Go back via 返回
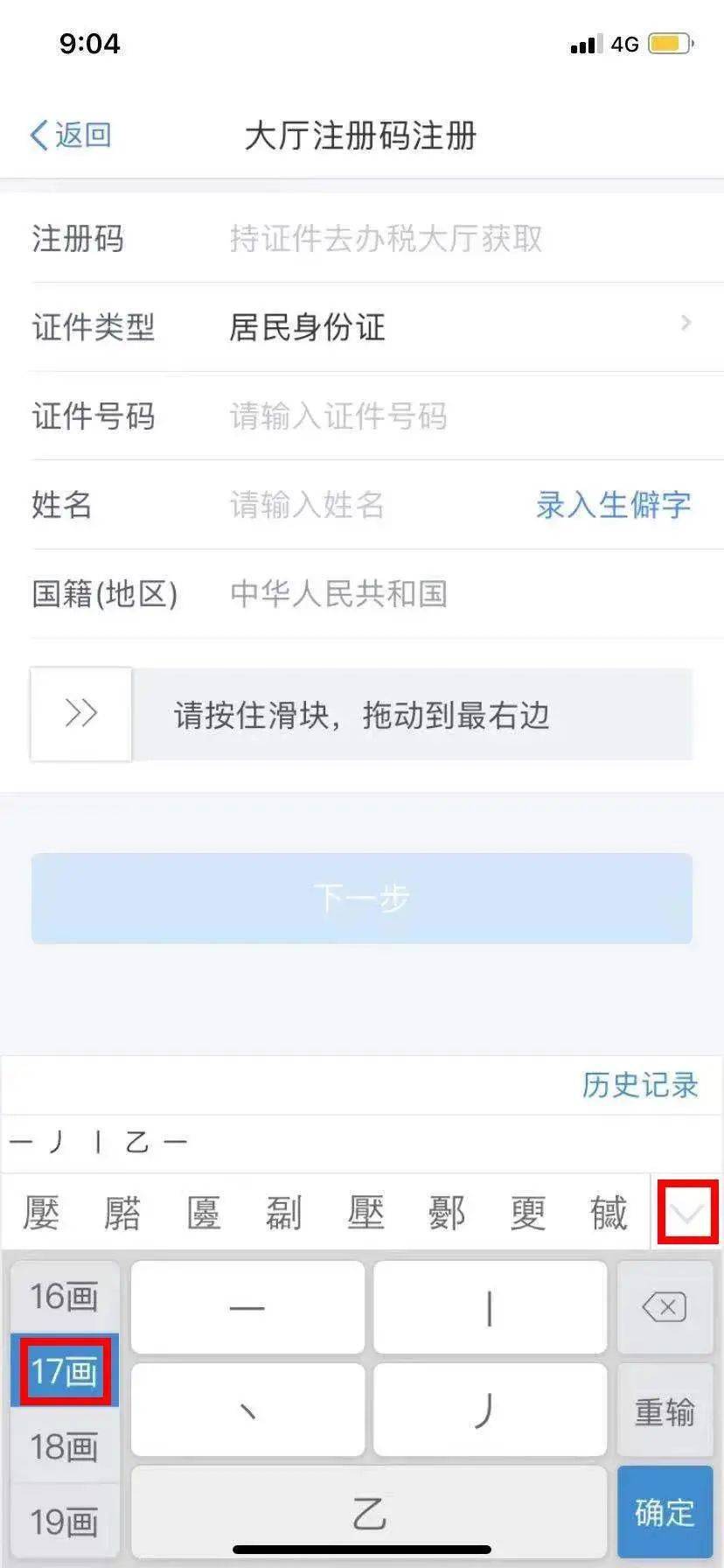The image size is (724, 1568). point(70,135)
